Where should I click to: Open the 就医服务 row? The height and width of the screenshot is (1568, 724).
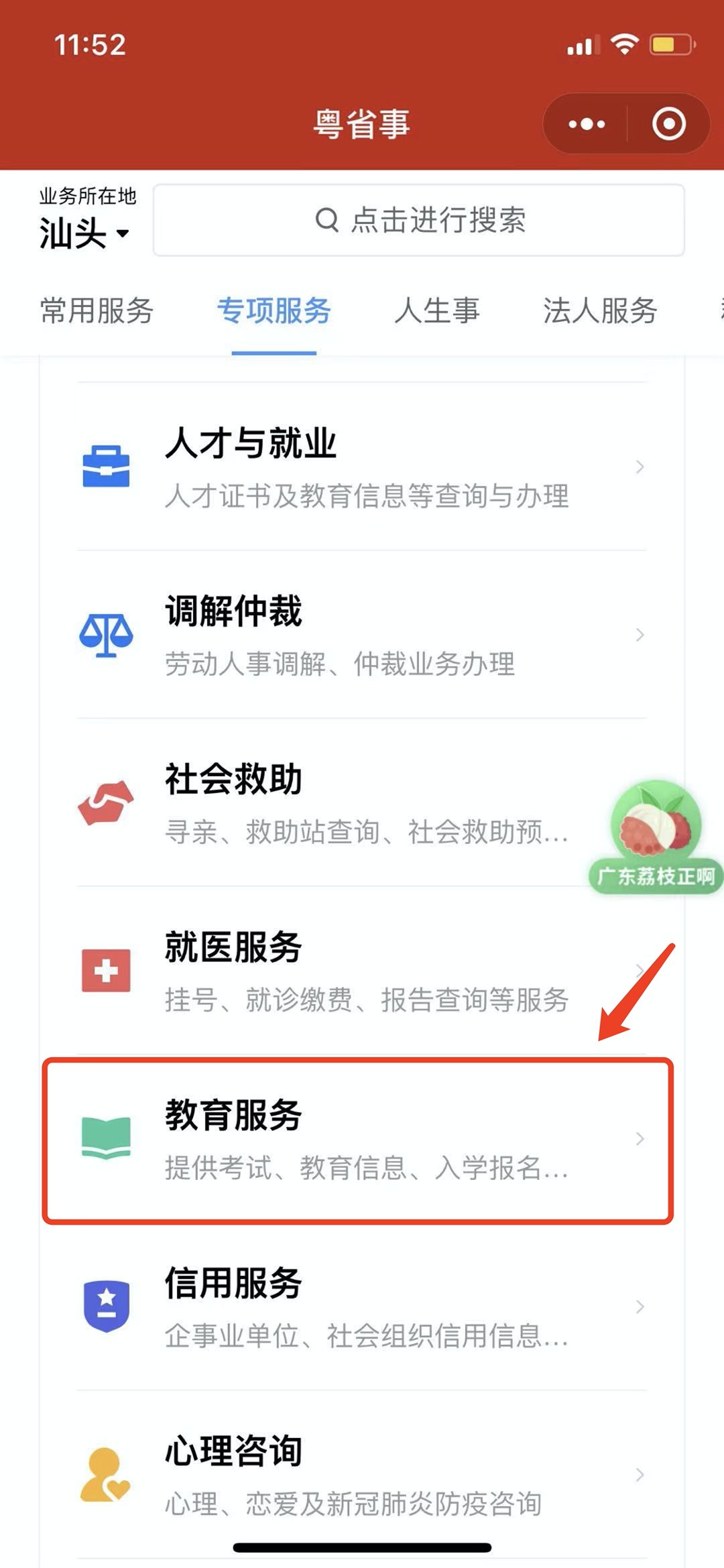pyautogui.click(x=362, y=970)
